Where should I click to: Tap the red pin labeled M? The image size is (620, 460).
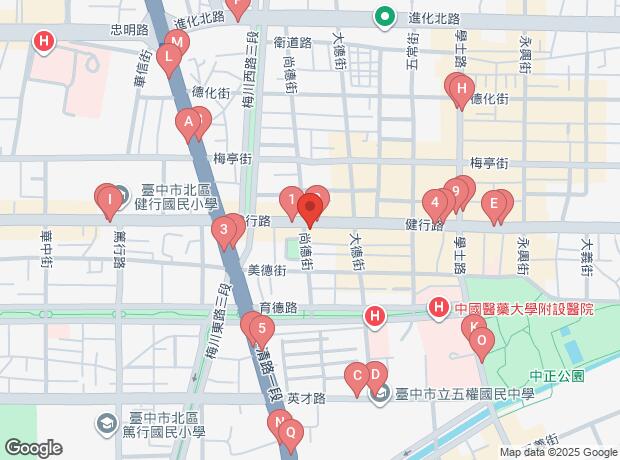coord(176,42)
